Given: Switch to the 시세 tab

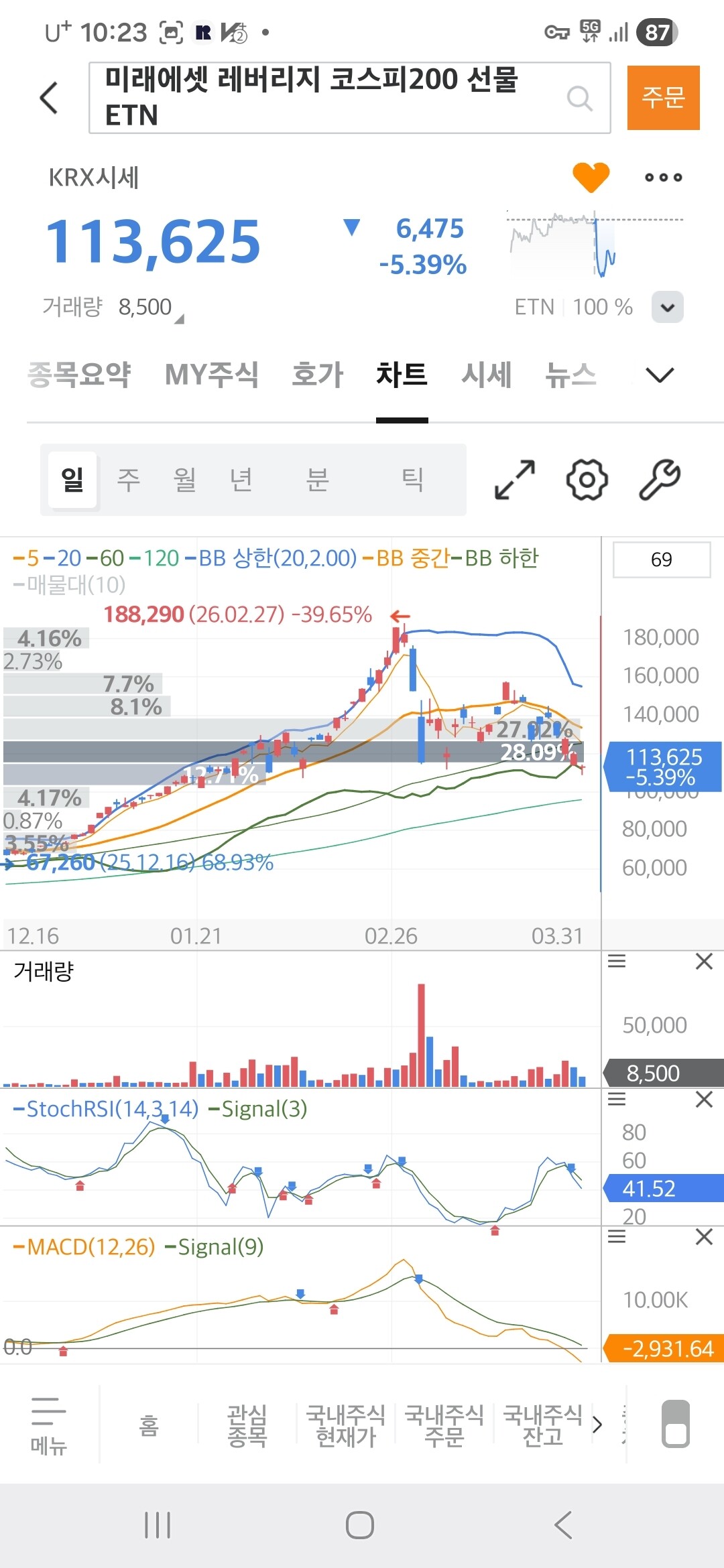Looking at the screenshot, I should pos(486,374).
